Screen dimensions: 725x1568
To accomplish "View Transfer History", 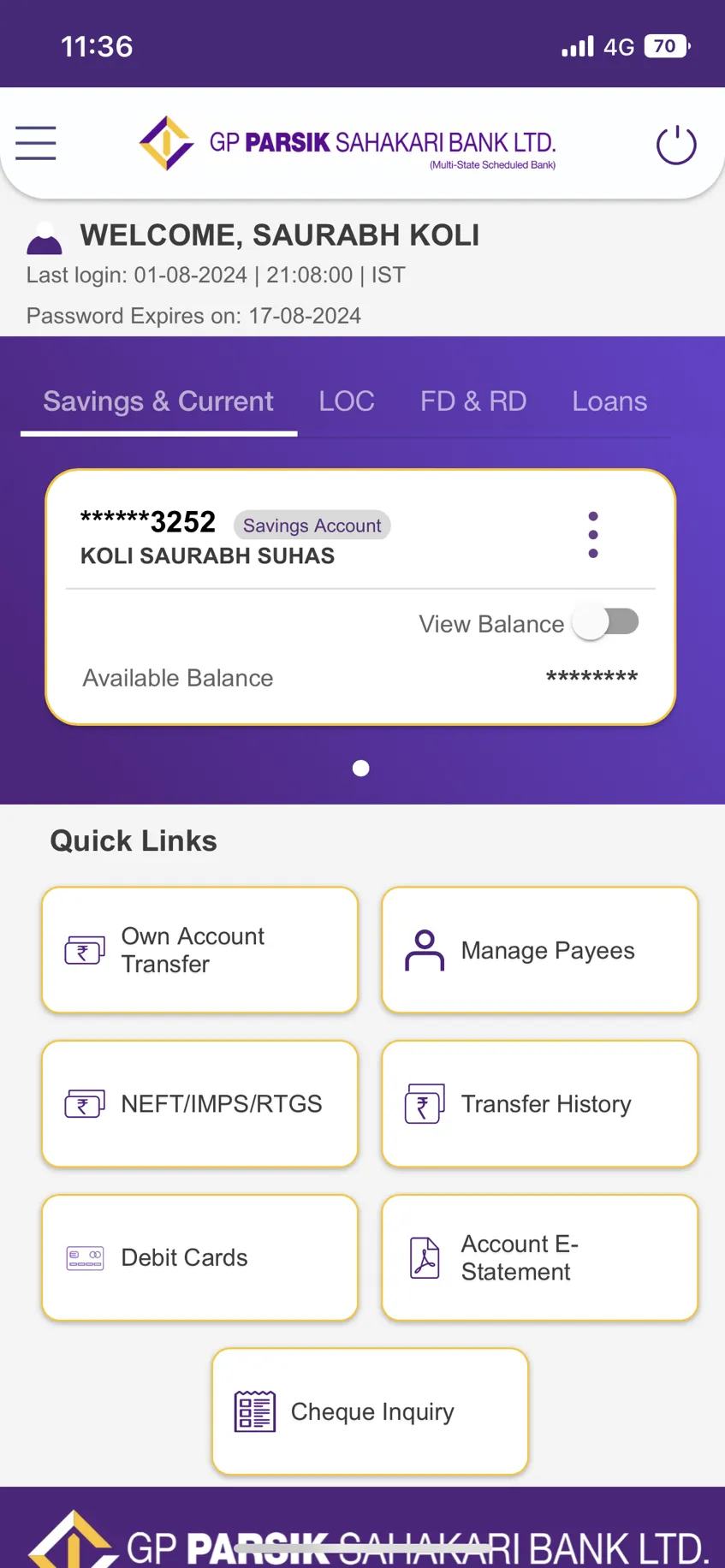I will (x=540, y=1104).
